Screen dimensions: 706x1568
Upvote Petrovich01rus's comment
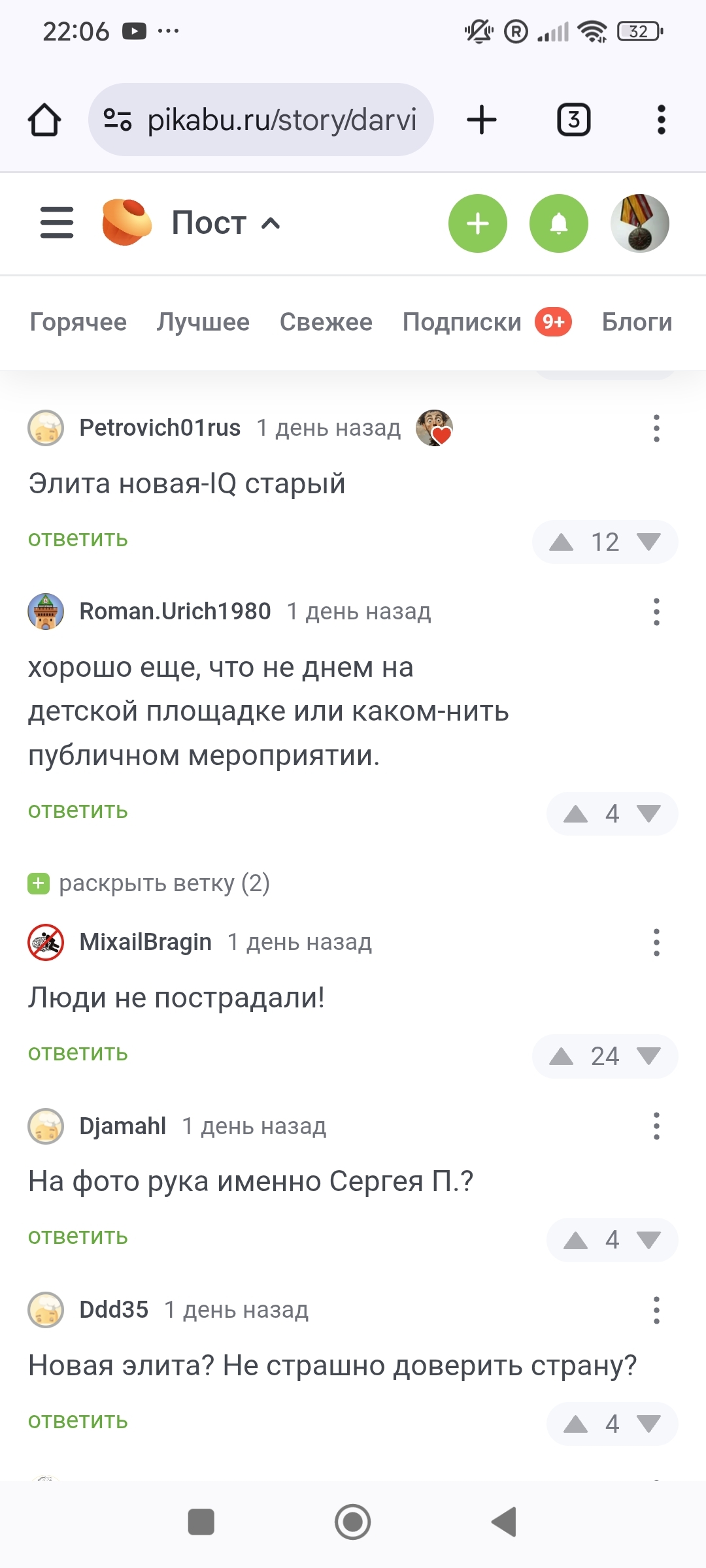[562, 542]
